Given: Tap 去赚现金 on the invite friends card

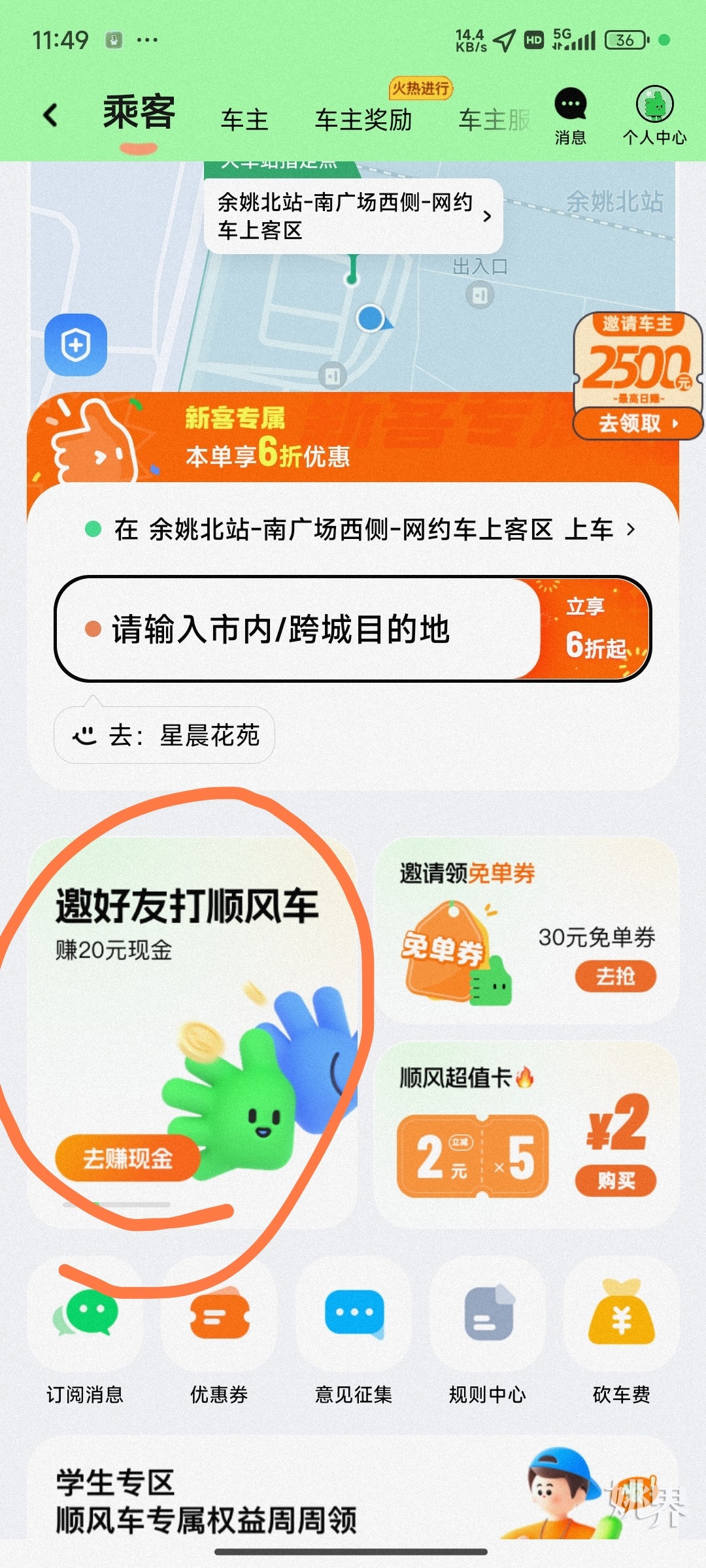Looking at the screenshot, I should (127, 1158).
